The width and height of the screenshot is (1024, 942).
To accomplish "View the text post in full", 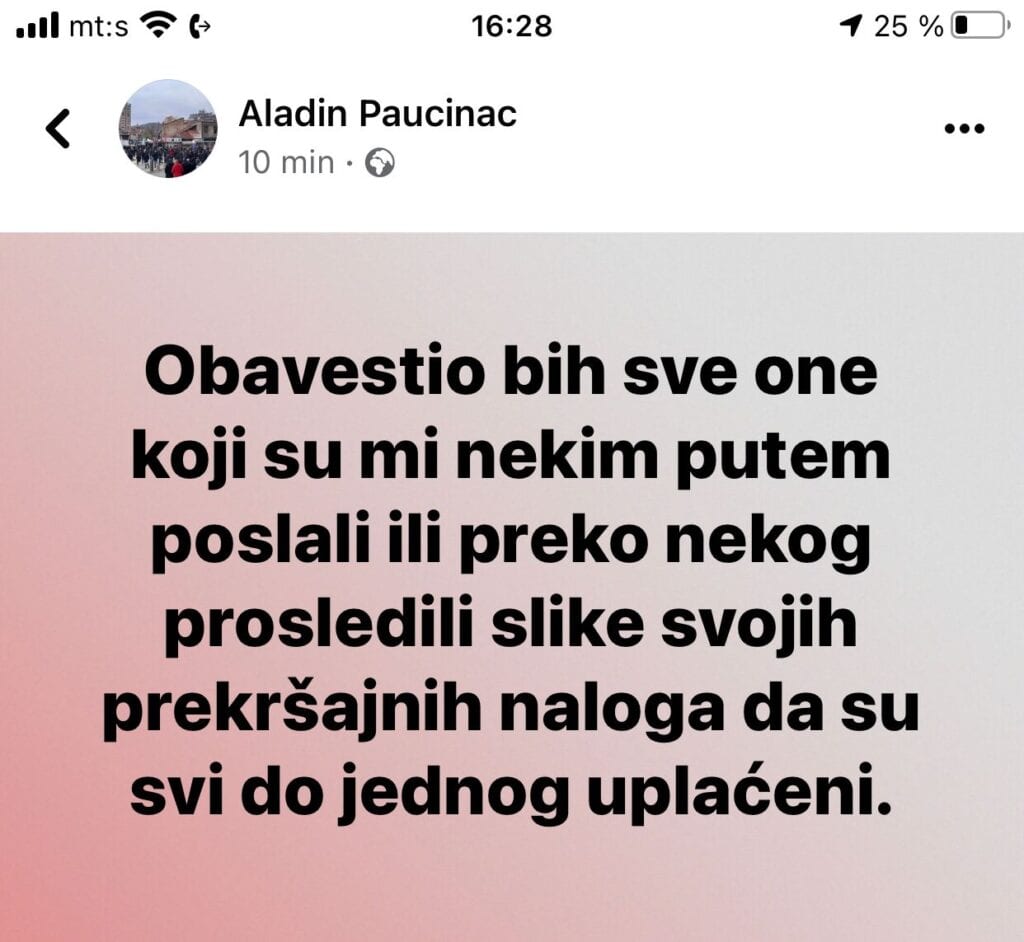I will (511, 587).
